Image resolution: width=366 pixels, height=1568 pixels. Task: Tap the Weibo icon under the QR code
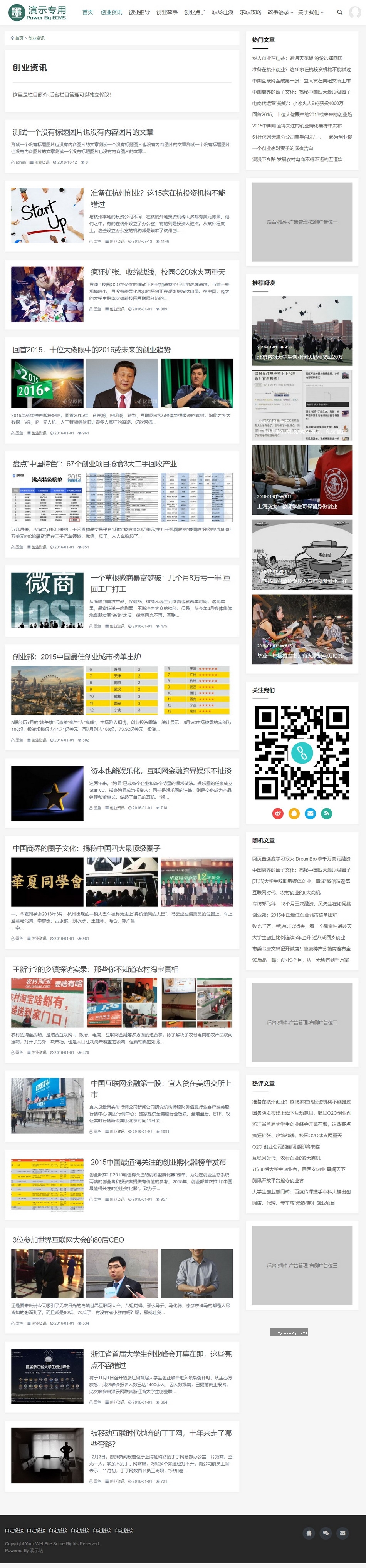click(x=278, y=813)
